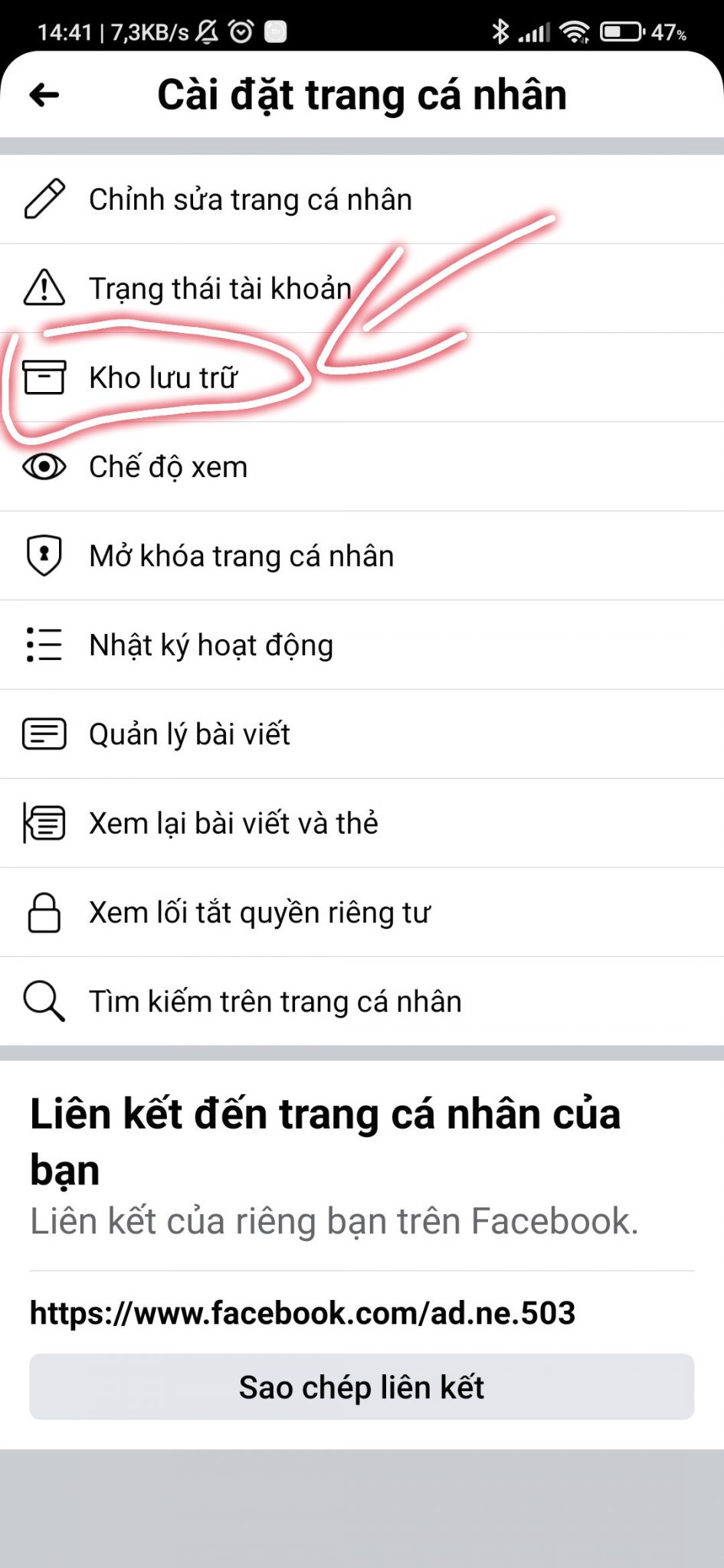
Task: Open Kho lưu trữ
Action: pos(163,377)
